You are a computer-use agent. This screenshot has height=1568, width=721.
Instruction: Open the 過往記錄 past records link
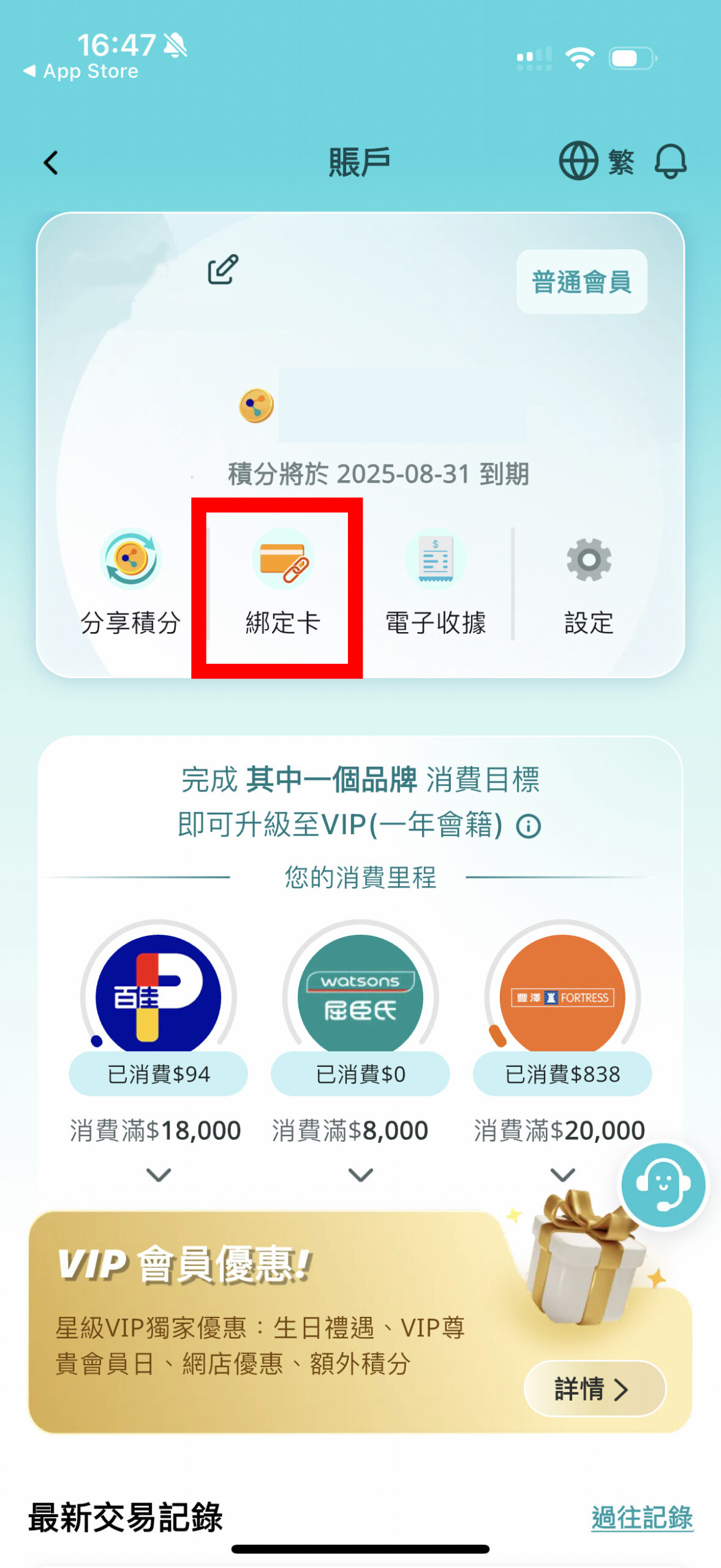[641, 1517]
